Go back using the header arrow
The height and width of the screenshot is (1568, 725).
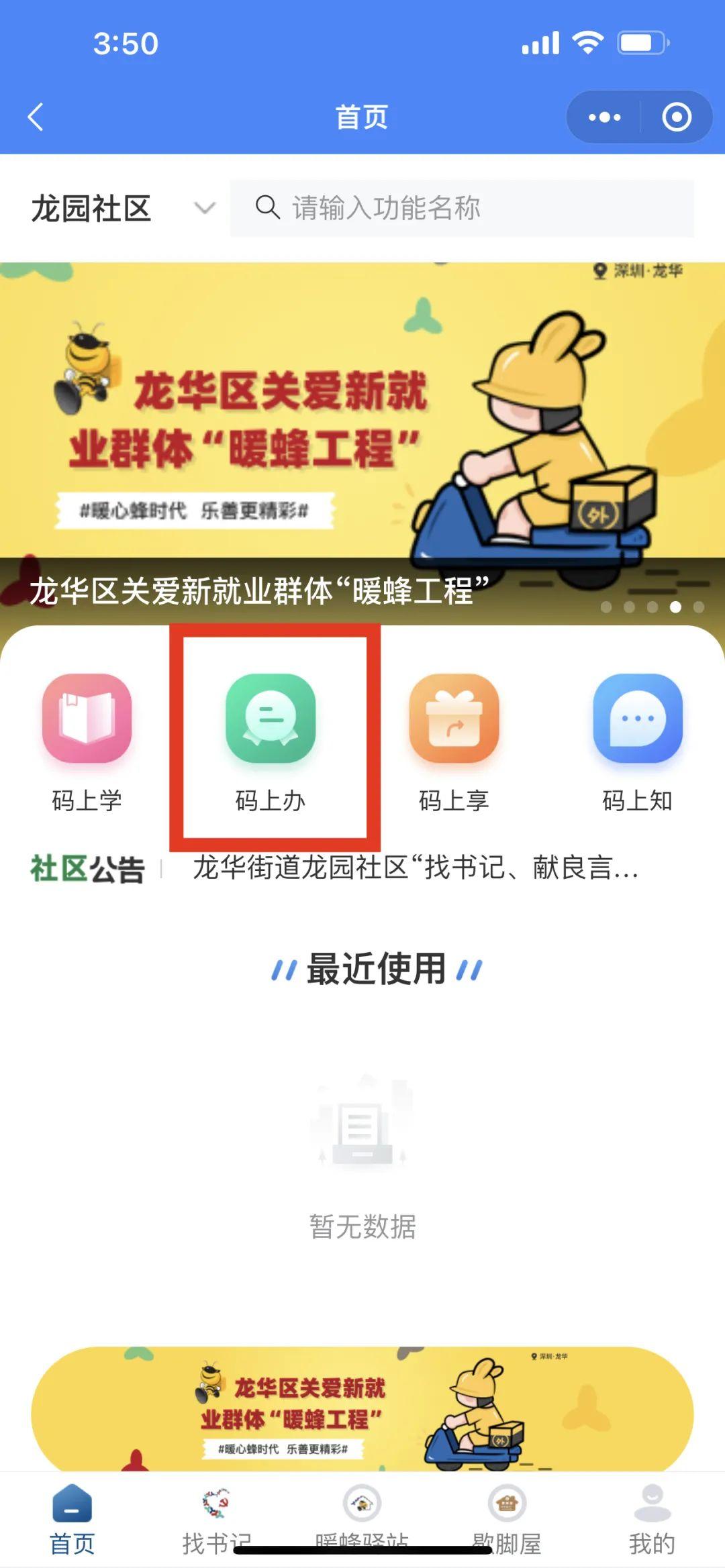point(36,117)
